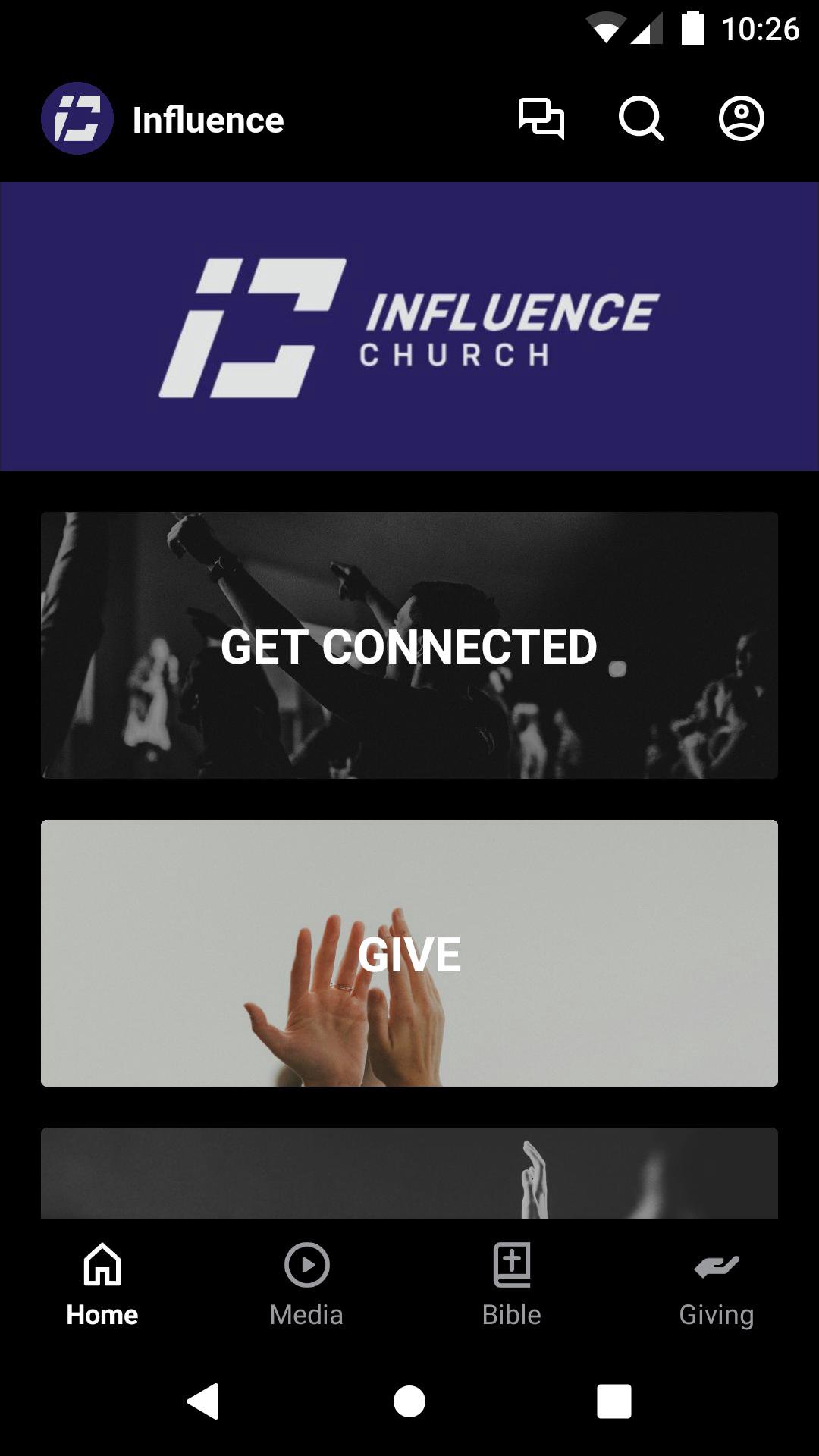
Task: Open recent apps from navigation bar
Action: coord(614,1401)
